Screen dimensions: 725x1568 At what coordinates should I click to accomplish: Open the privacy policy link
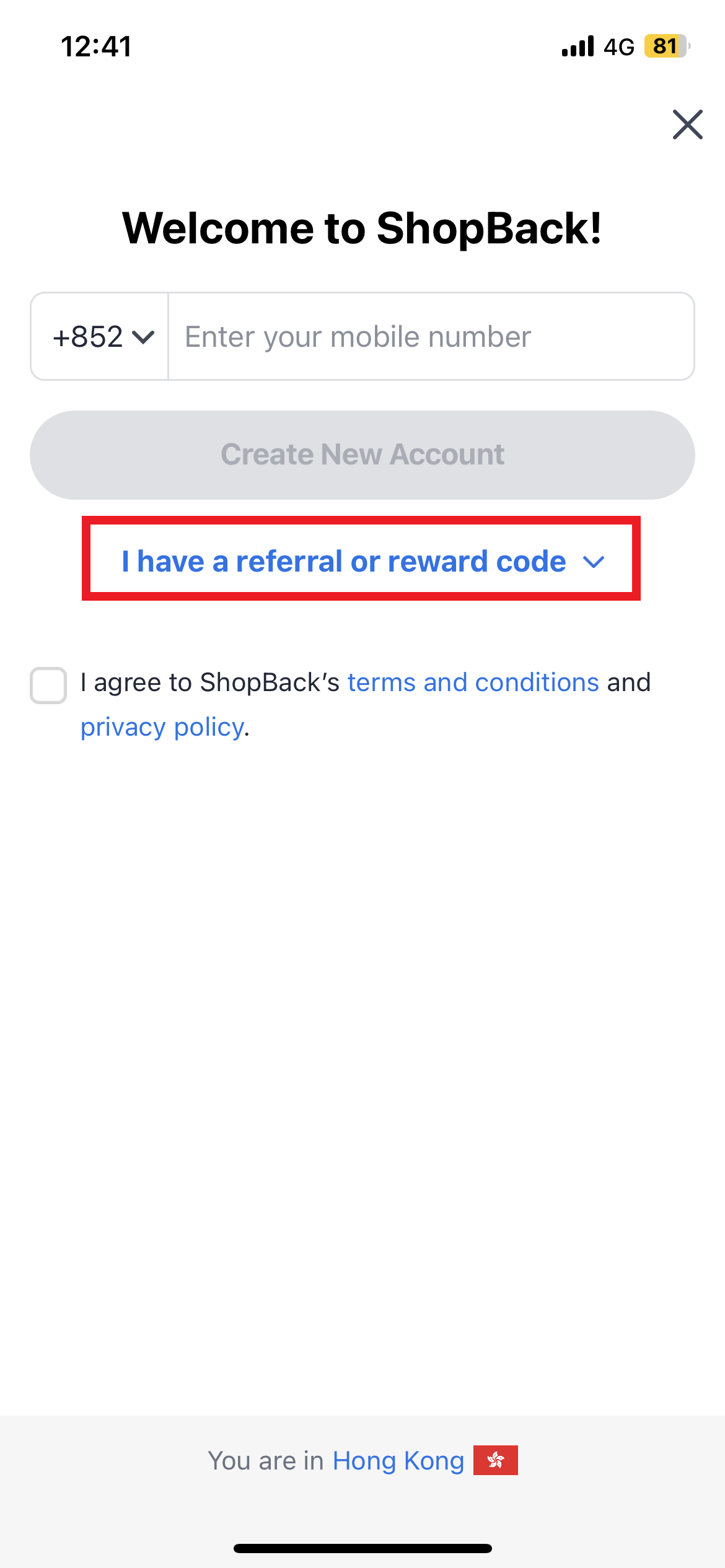pos(162,727)
